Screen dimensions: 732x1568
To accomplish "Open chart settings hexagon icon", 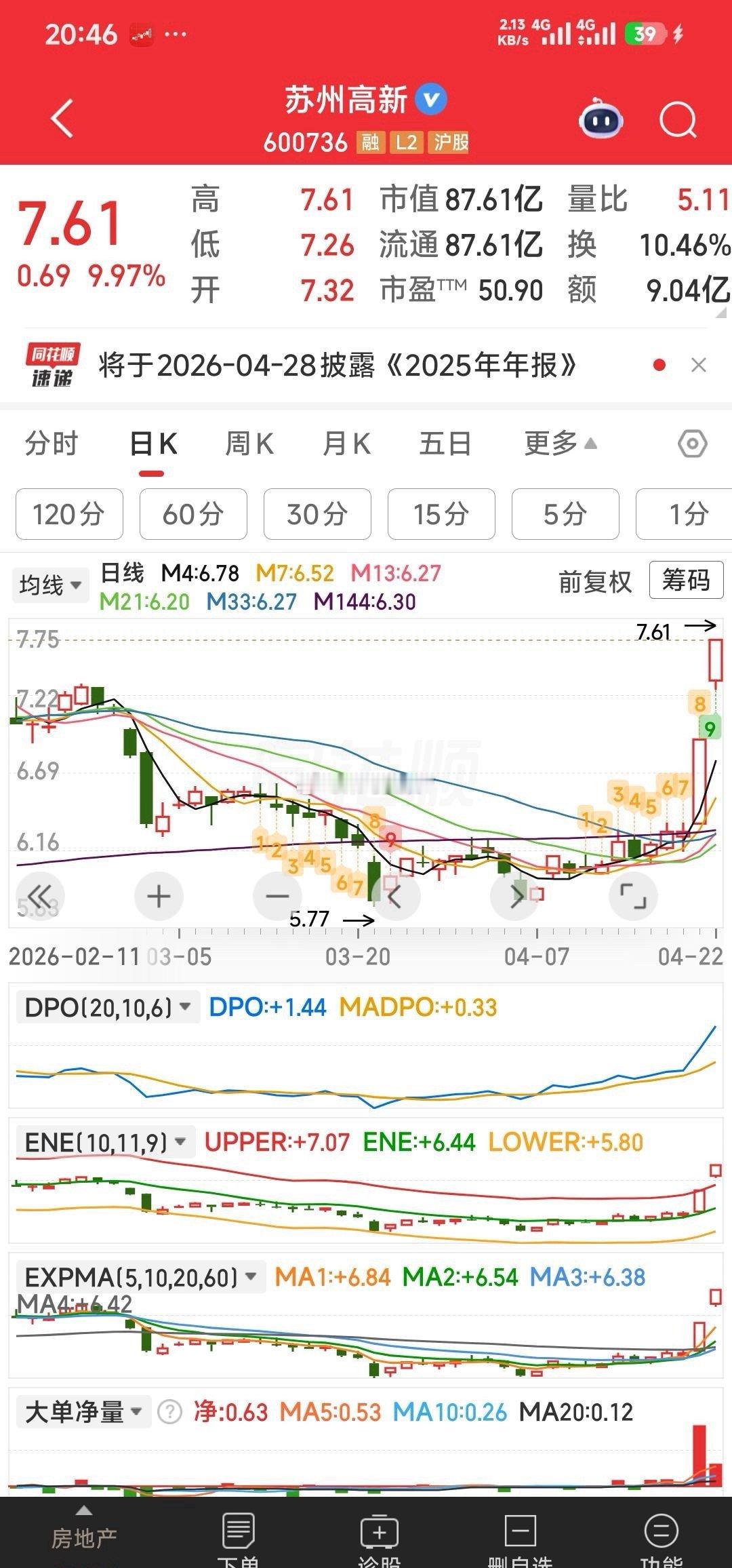I will tap(692, 444).
